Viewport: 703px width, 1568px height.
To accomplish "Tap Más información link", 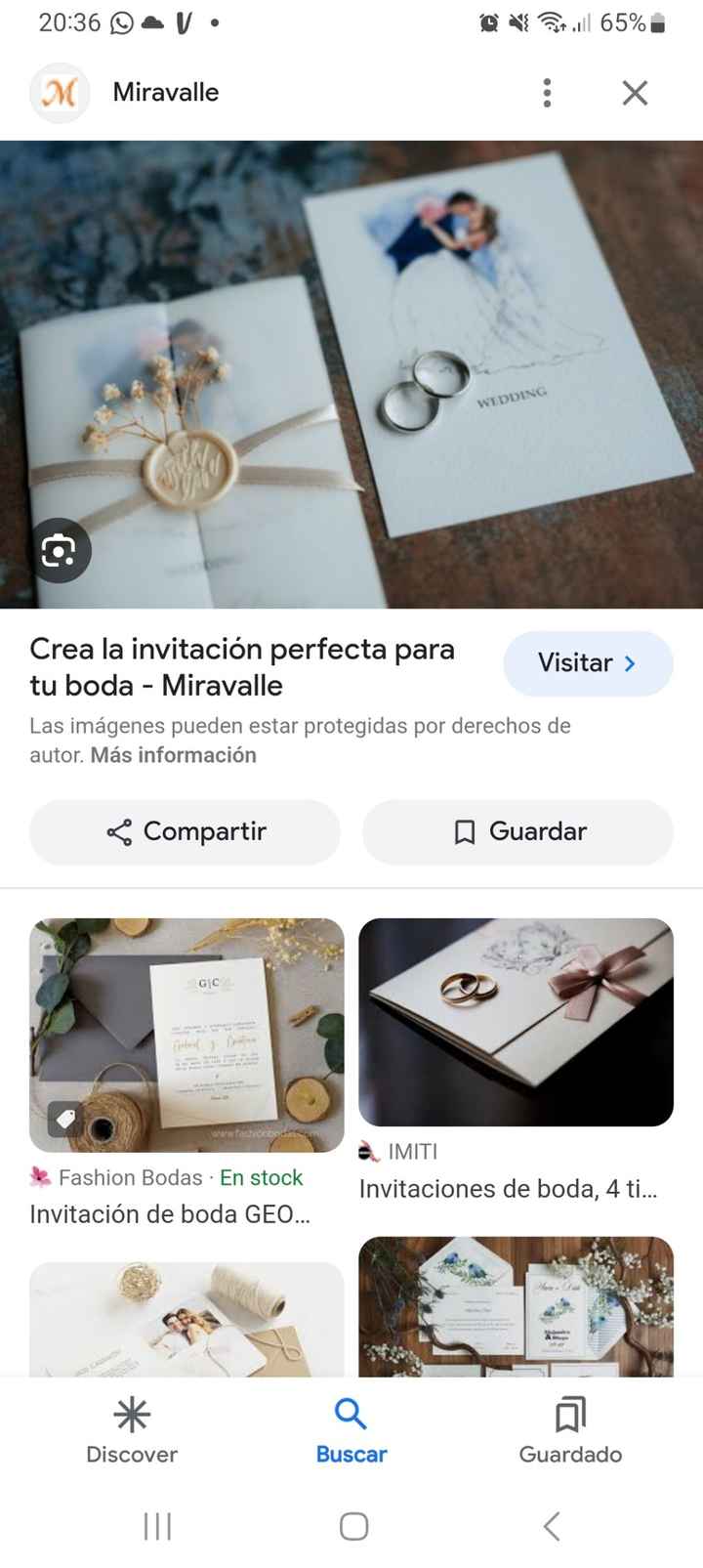I will pos(172,754).
